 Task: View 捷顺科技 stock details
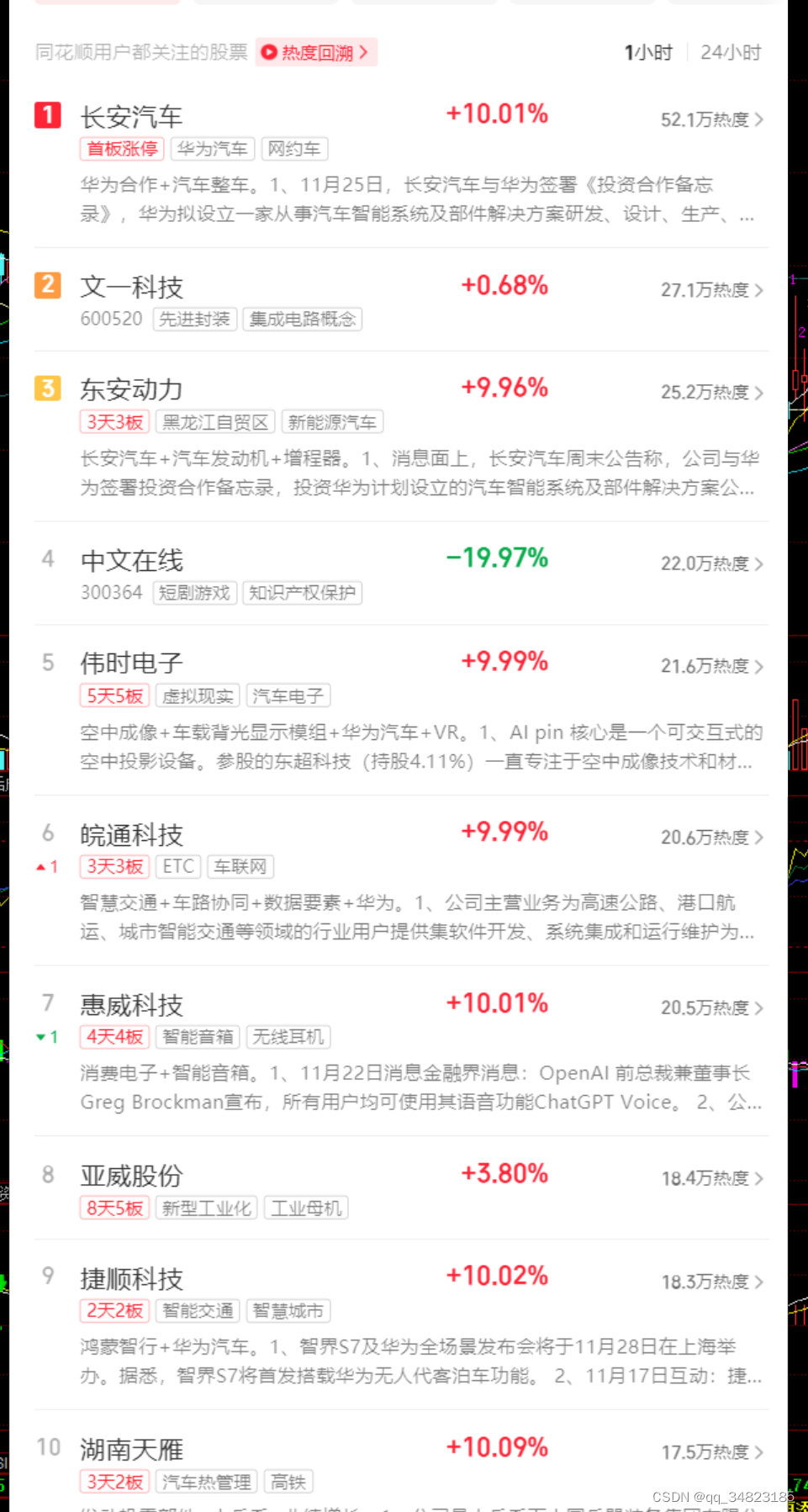pyautogui.click(x=132, y=1278)
